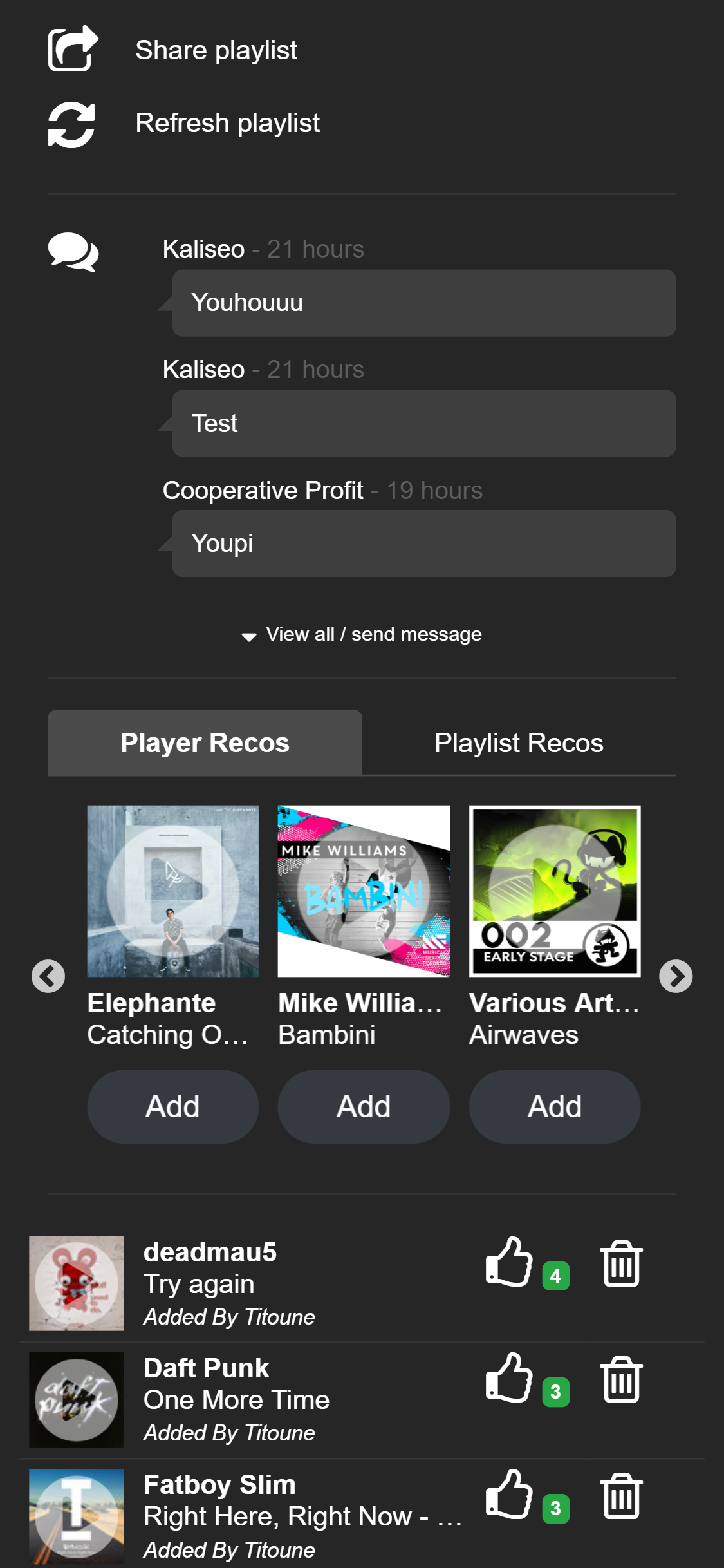Like Daft Punk One More Time
The image size is (724, 1568).
click(509, 1378)
